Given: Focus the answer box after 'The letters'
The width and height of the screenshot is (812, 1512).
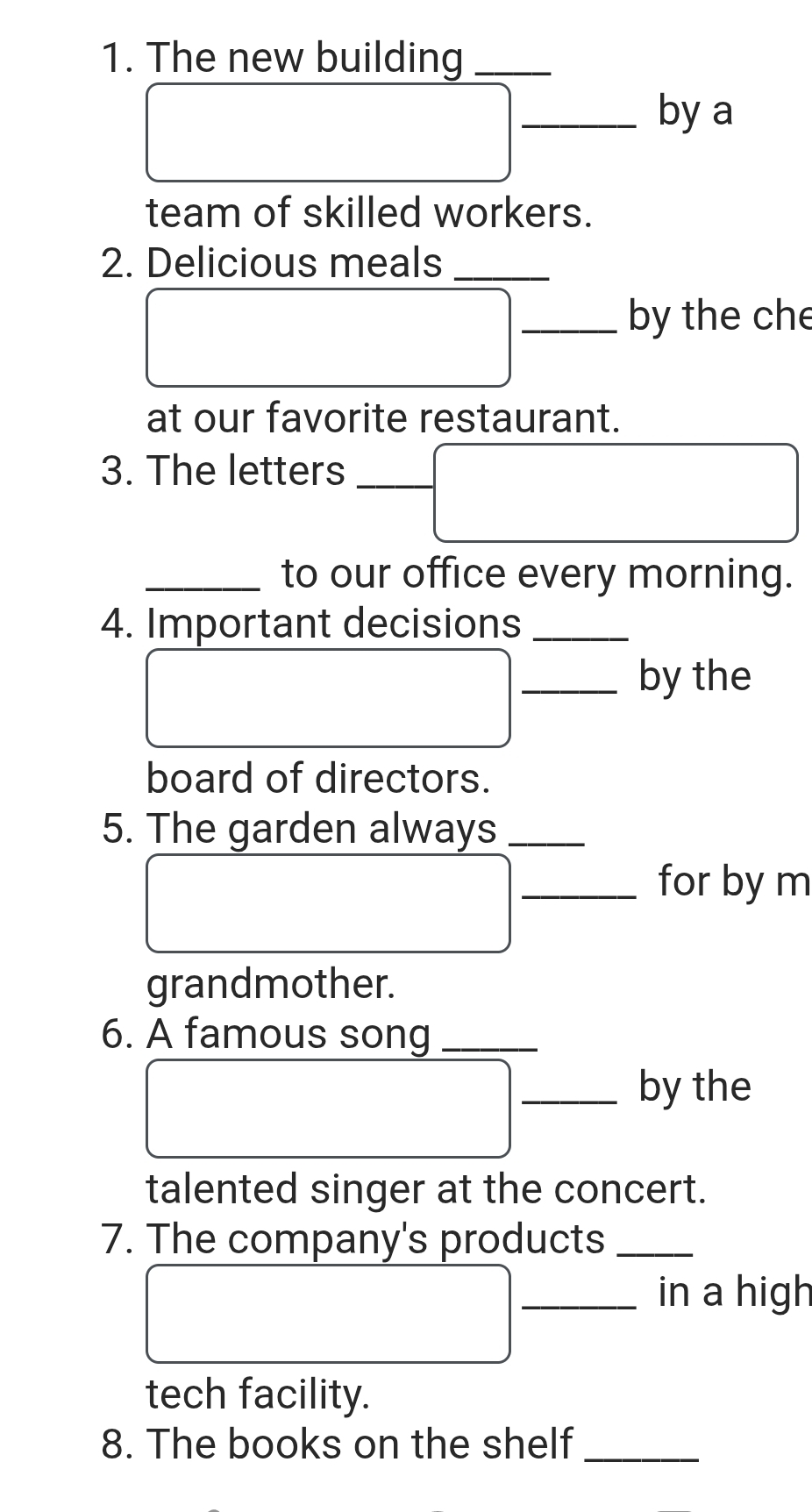Looking at the screenshot, I should pos(616,493).
